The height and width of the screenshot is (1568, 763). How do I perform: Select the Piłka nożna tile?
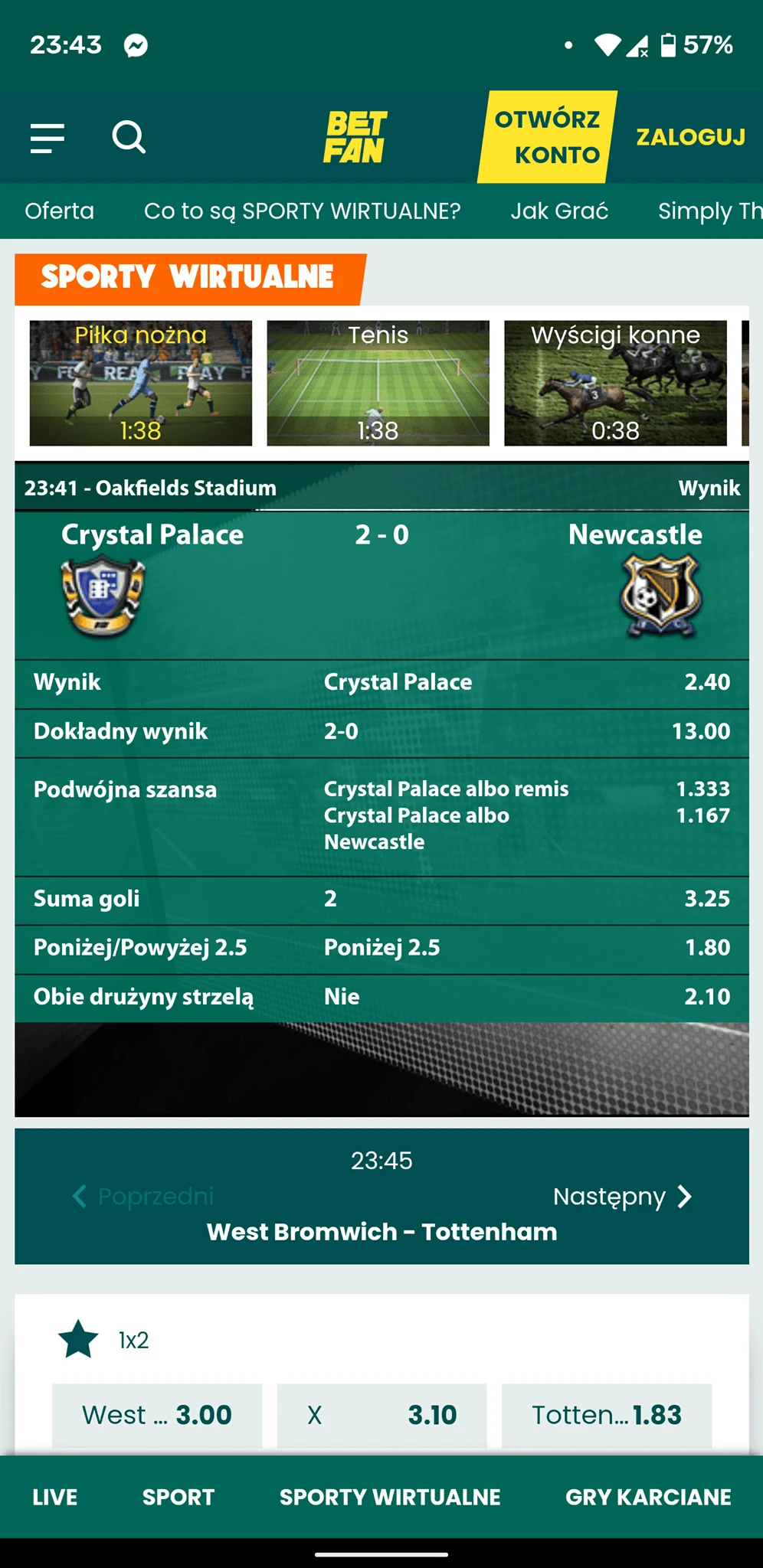(141, 383)
